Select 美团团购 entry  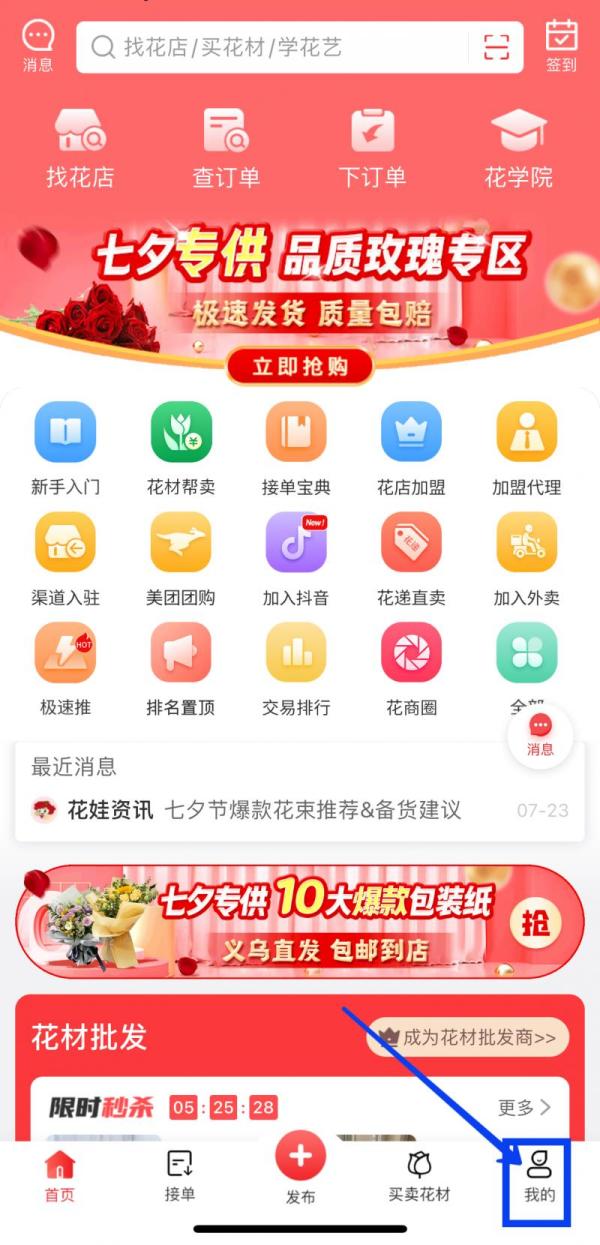pos(180,558)
